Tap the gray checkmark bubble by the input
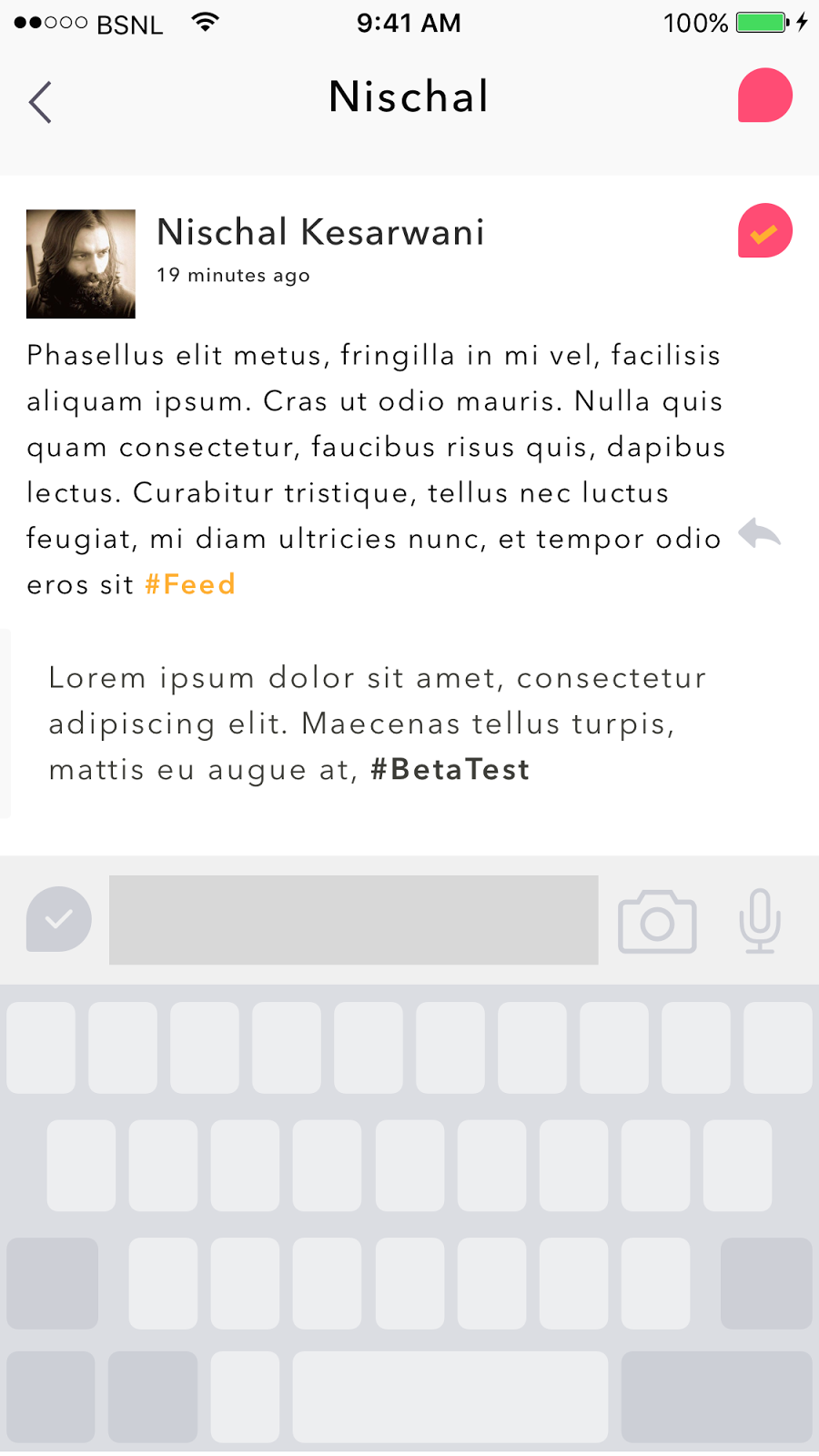The image size is (819, 1456). (59, 919)
